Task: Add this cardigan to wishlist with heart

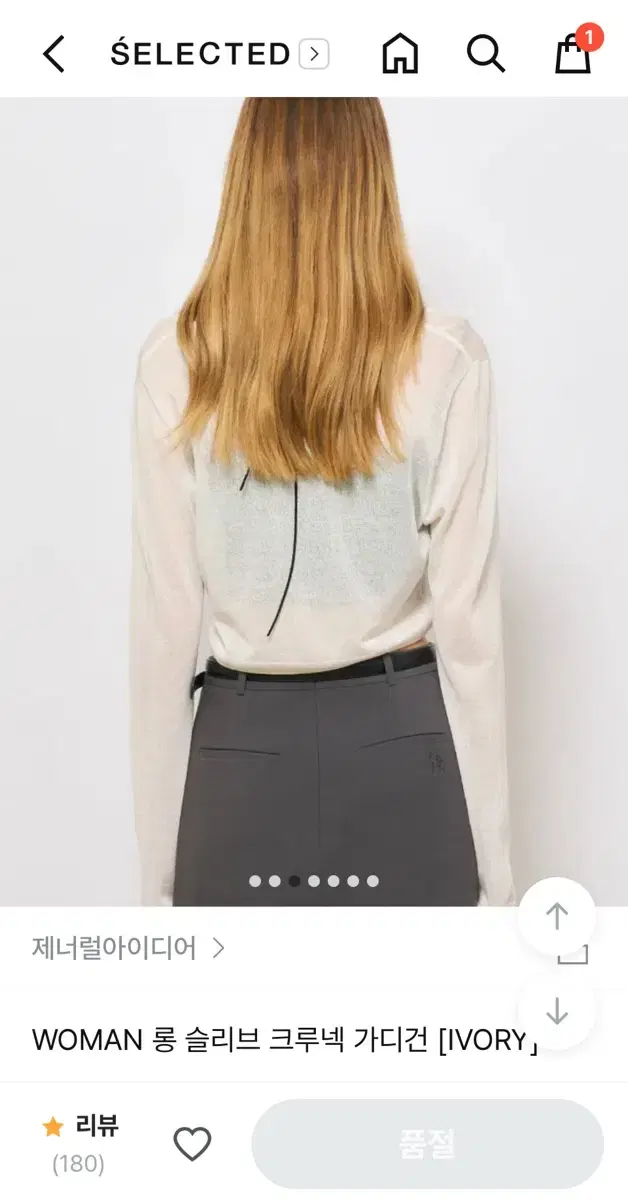Action: 192,1144
